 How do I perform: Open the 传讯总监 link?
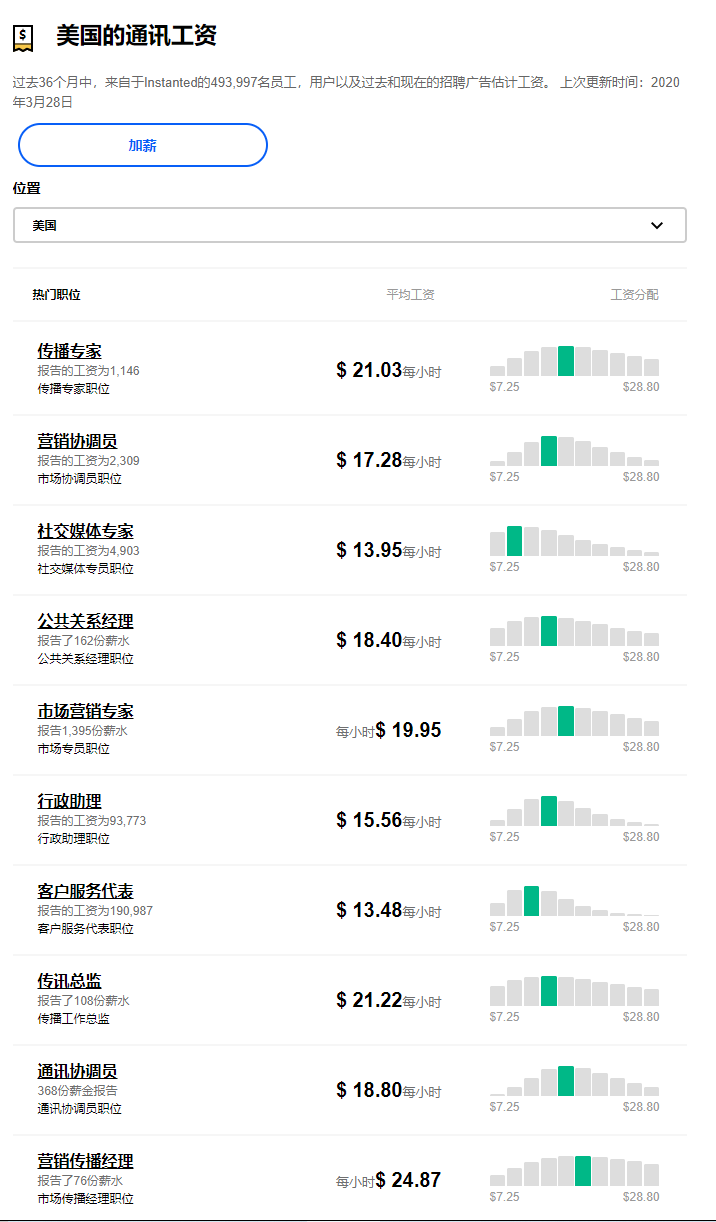coord(69,981)
